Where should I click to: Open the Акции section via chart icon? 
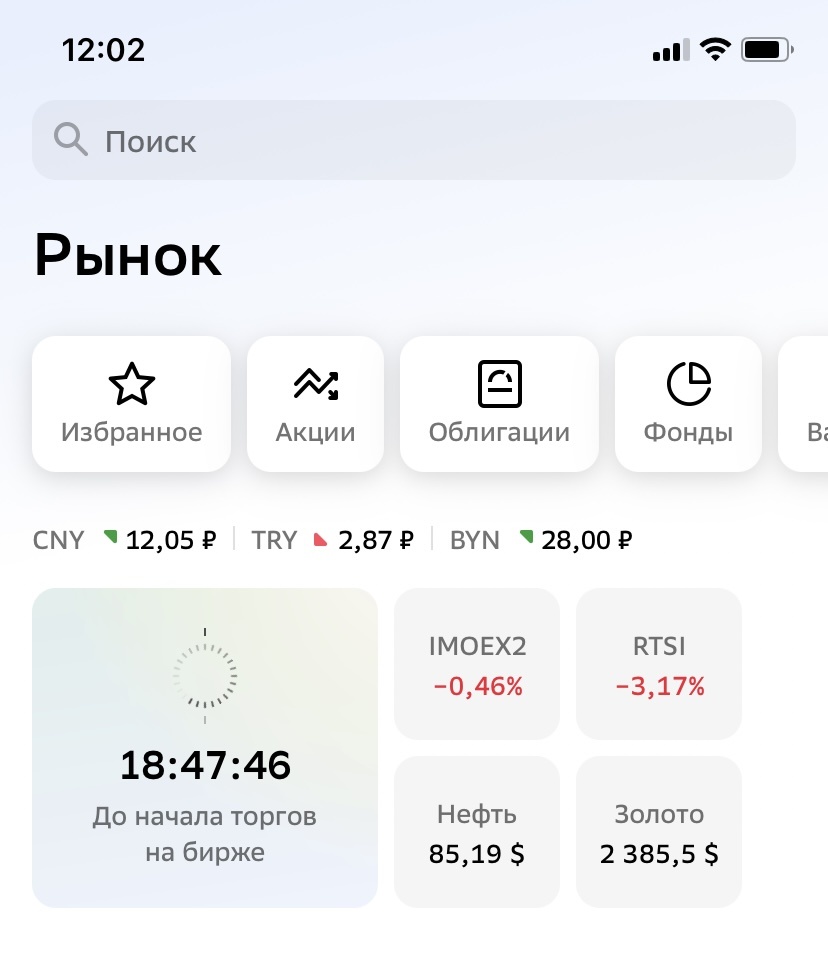(315, 382)
